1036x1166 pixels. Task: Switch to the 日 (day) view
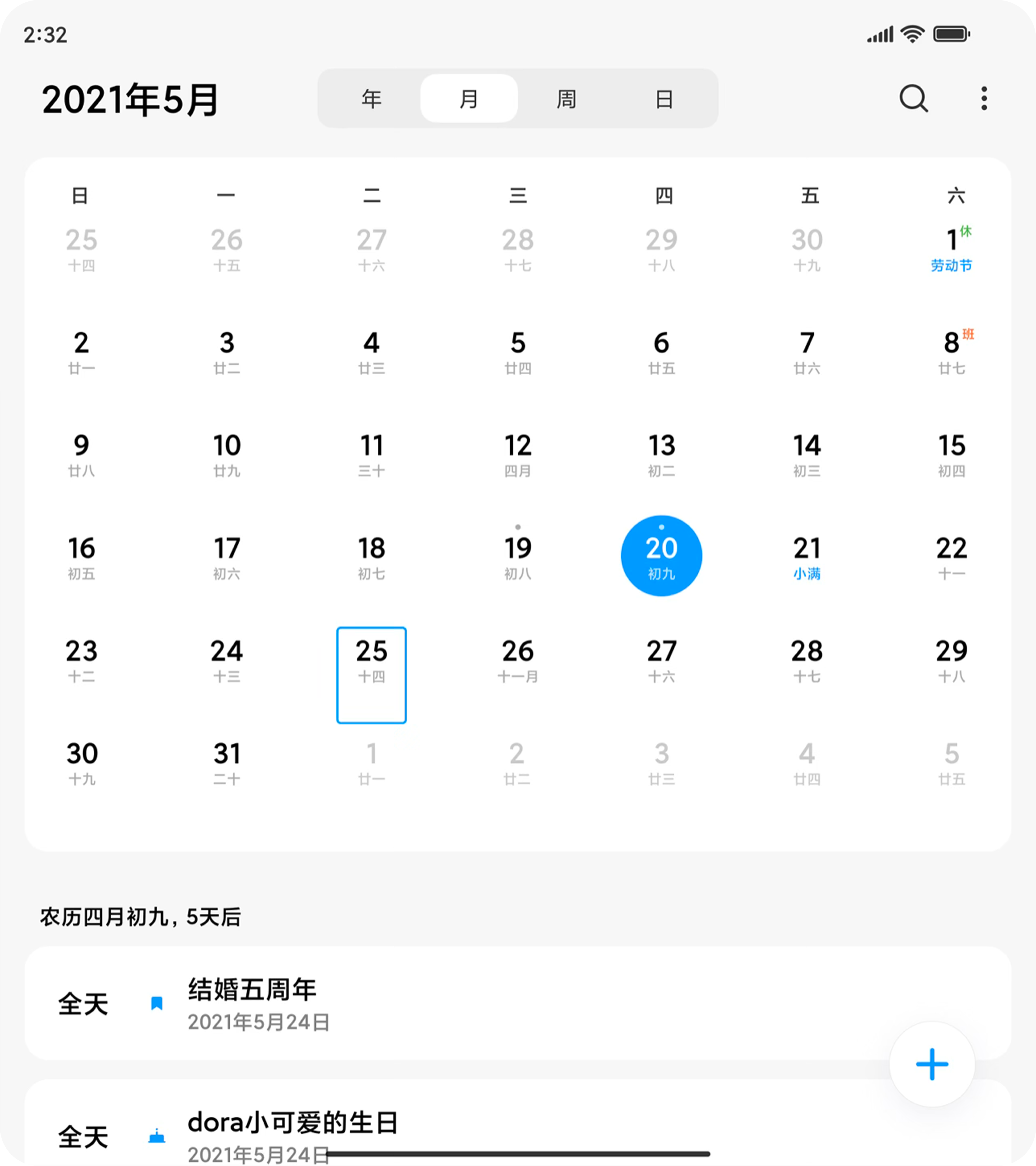pyautogui.click(x=664, y=99)
